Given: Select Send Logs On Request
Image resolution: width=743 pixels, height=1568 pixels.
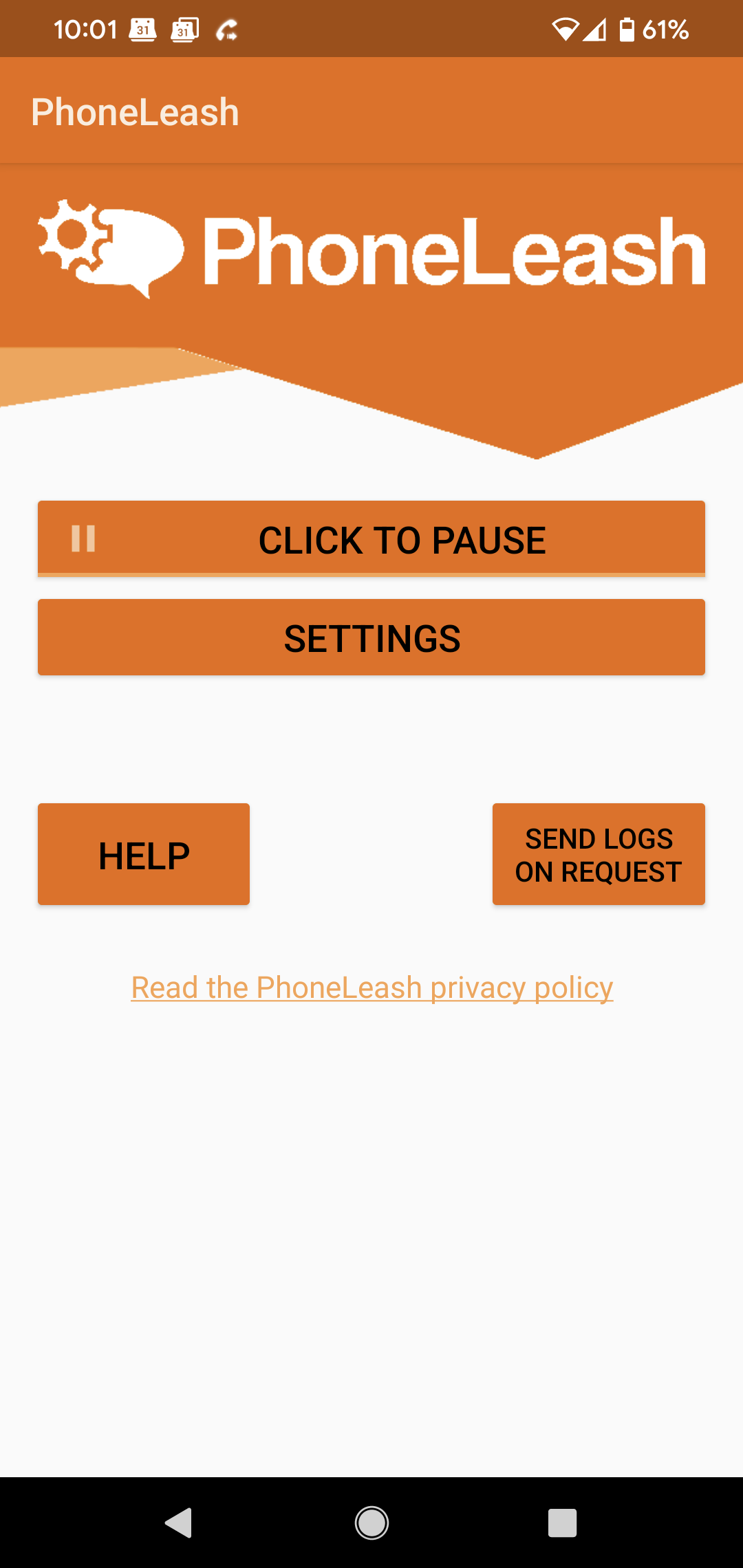Looking at the screenshot, I should pyautogui.click(x=599, y=854).
